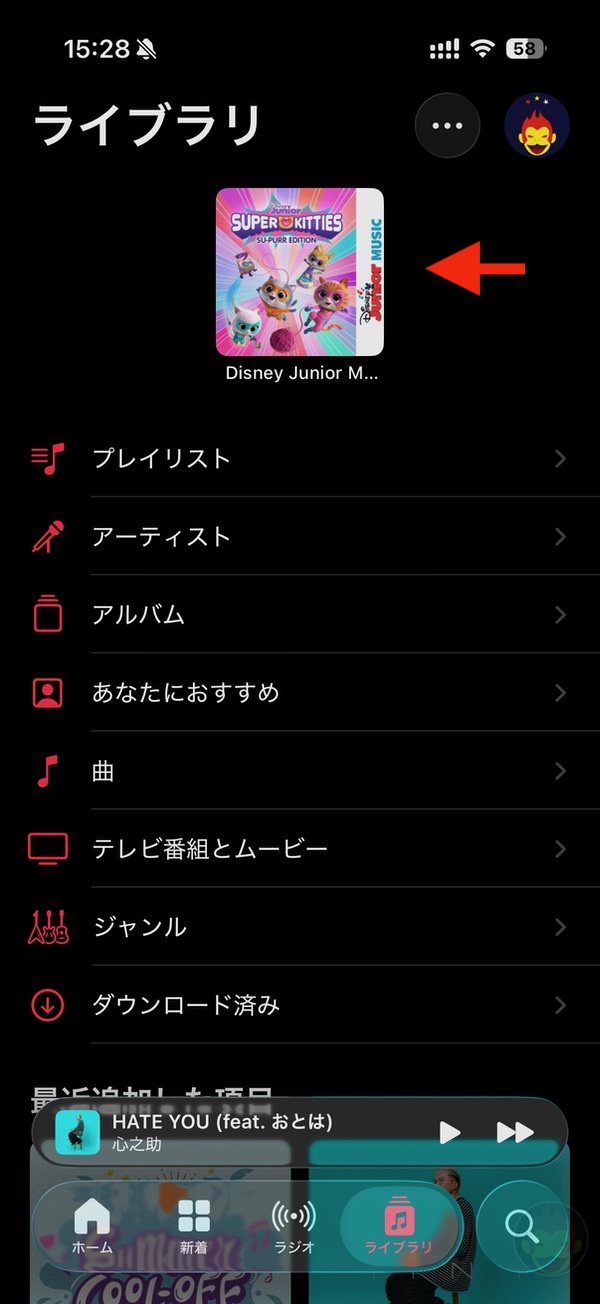Open アーティスト row
600x1304 pixels.
[300, 537]
